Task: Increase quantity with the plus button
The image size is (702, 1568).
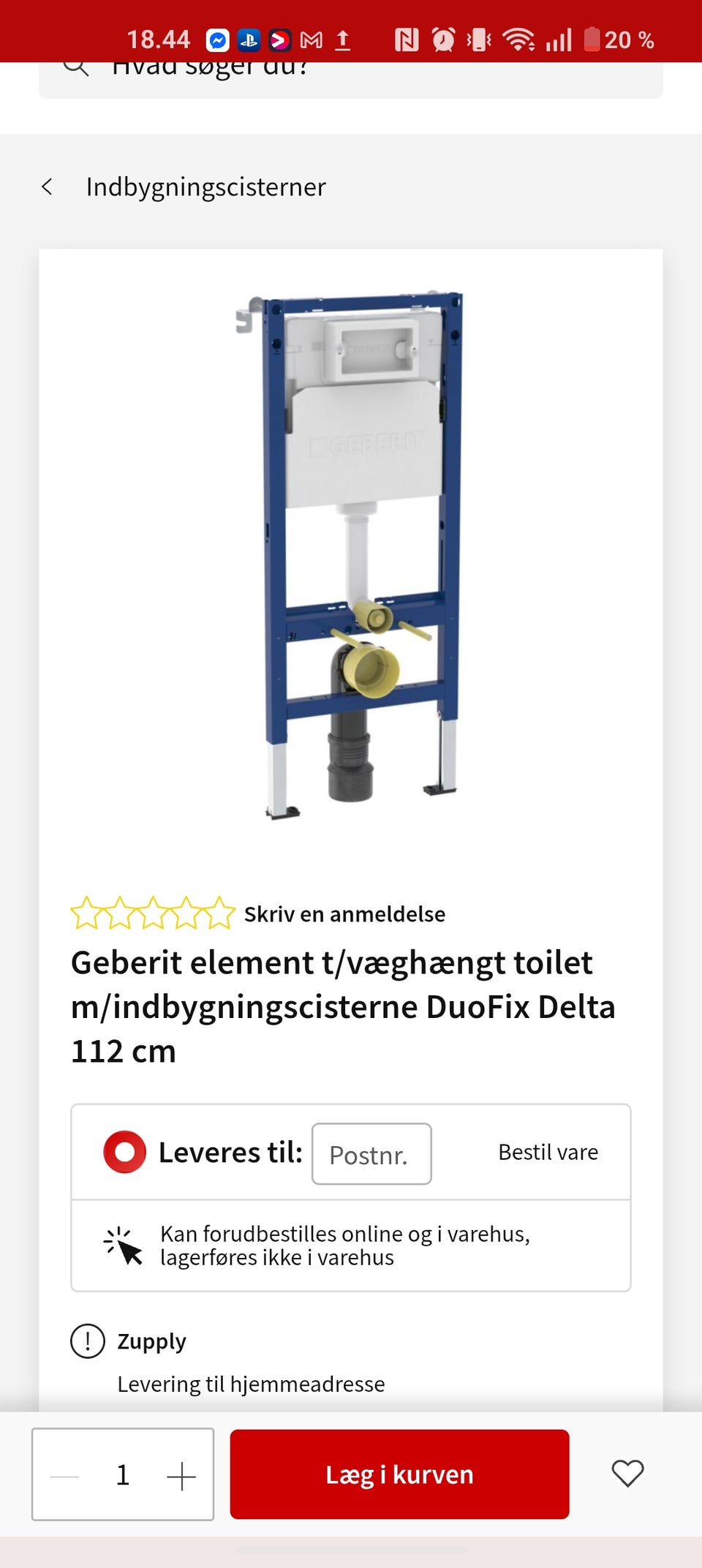Action: [182, 1474]
